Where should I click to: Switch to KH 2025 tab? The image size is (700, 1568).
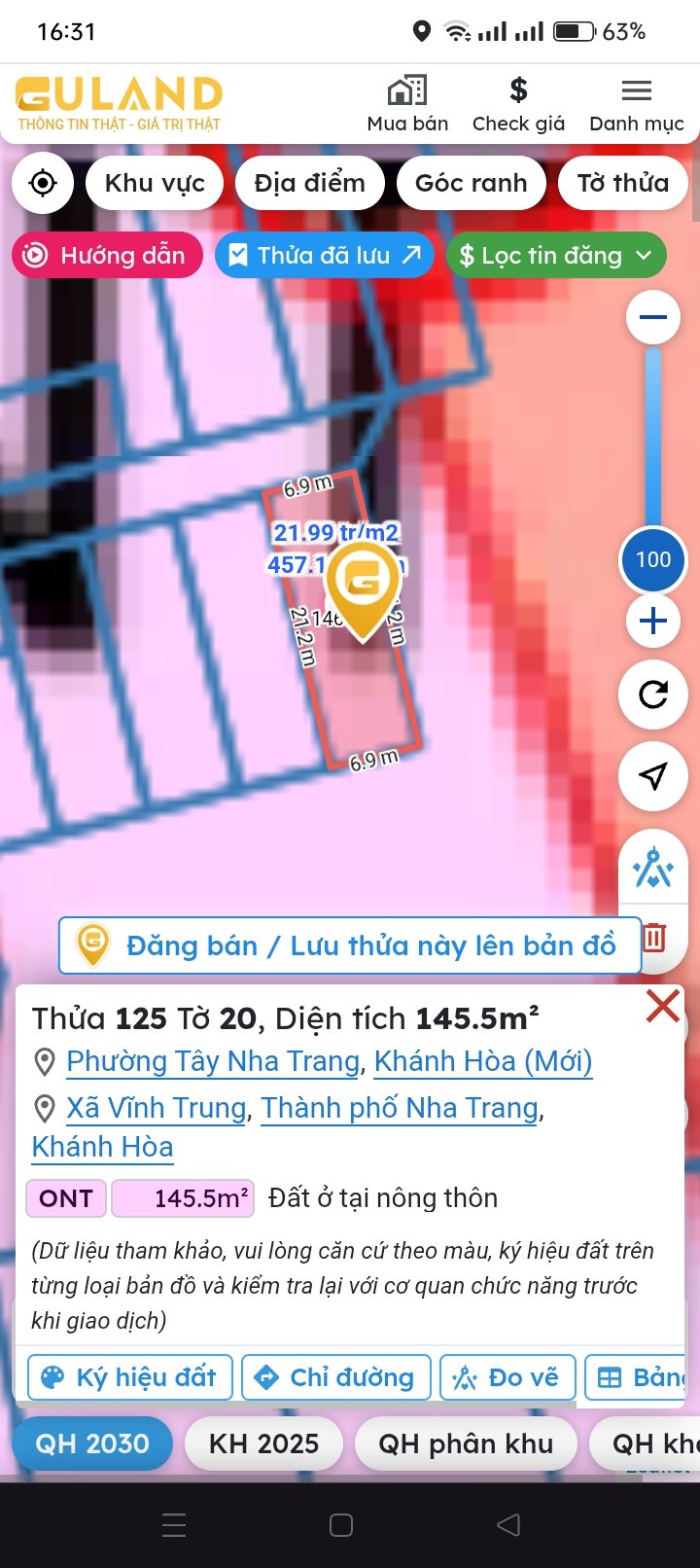tap(263, 1443)
